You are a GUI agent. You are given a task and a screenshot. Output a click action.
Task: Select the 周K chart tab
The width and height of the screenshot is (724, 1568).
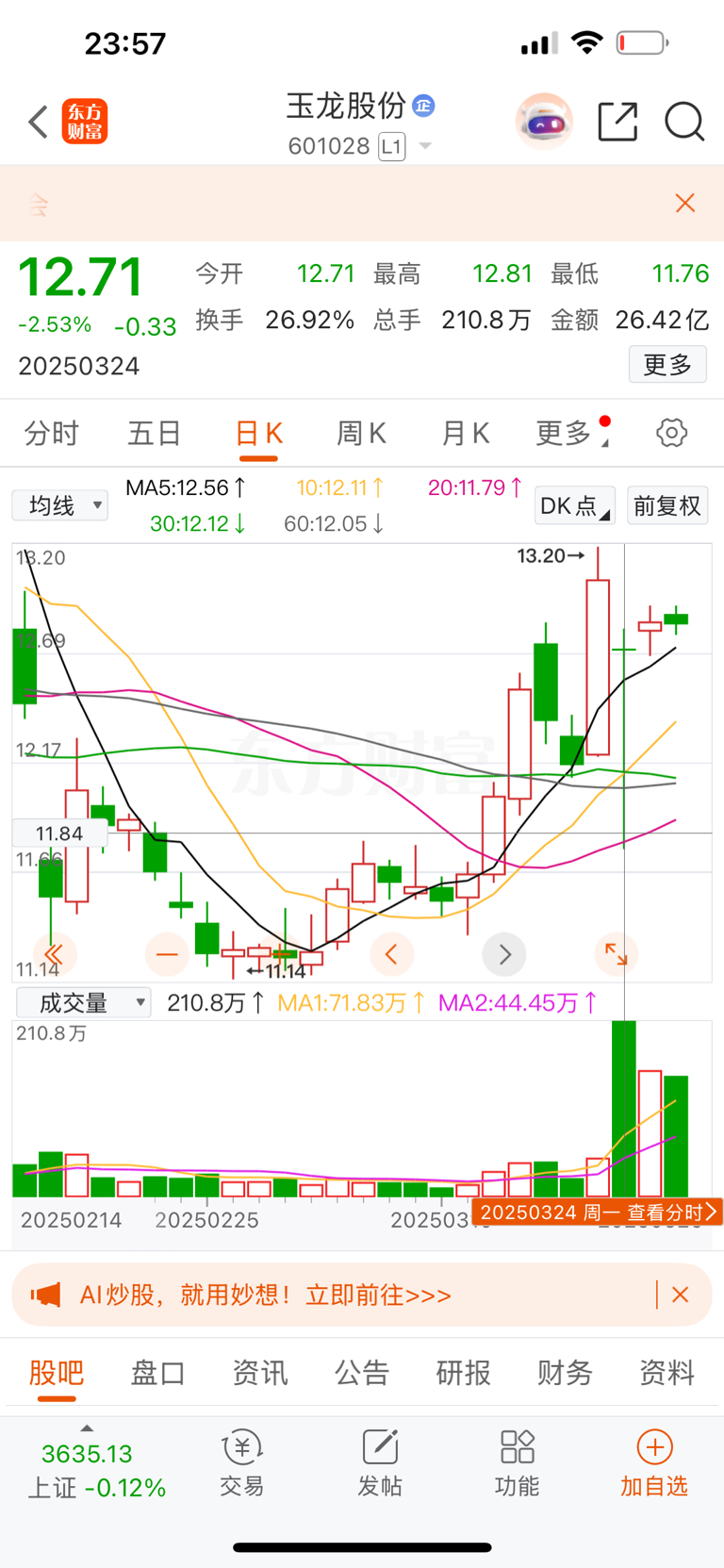click(x=361, y=433)
